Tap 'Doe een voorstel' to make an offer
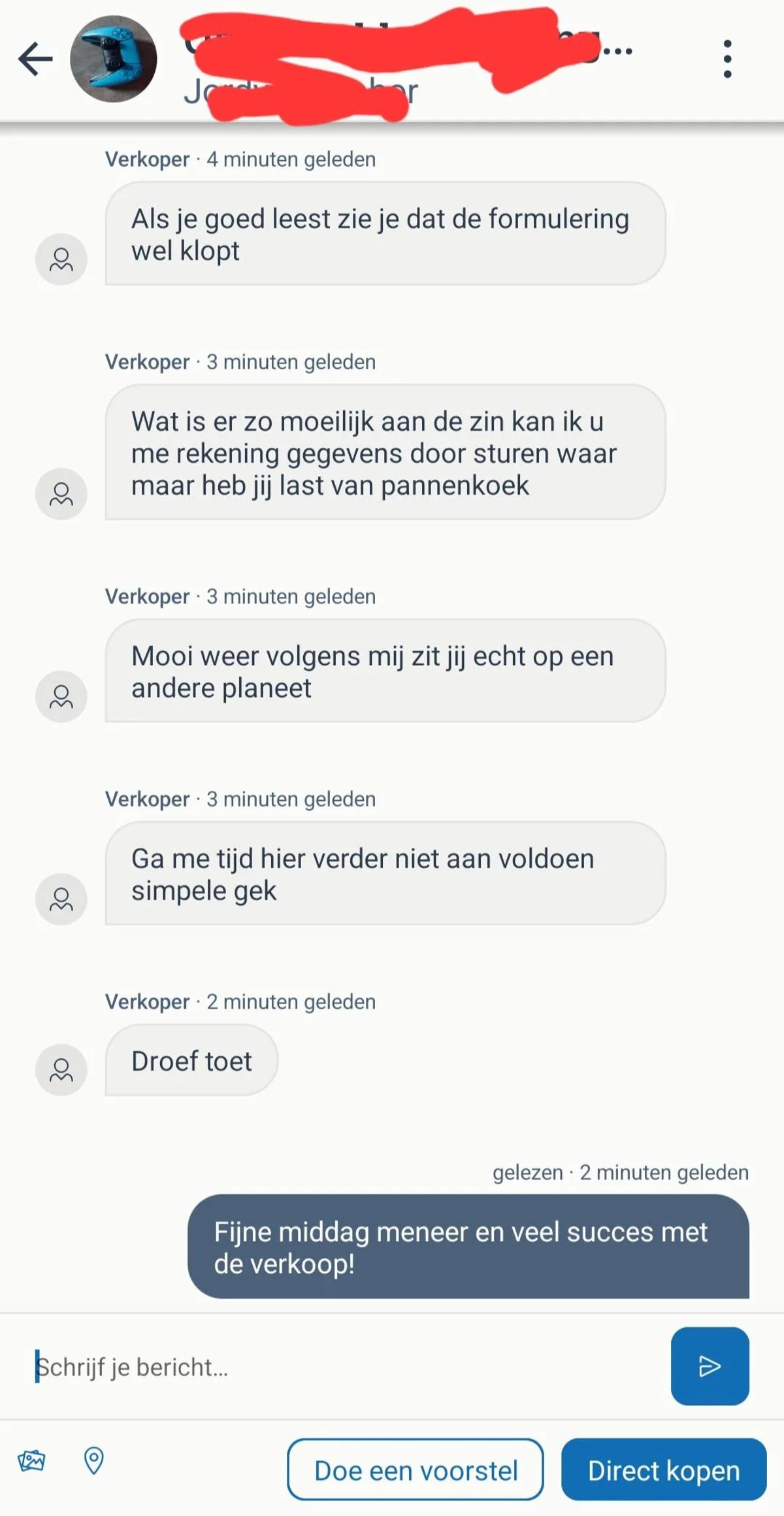 click(x=416, y=1470)
